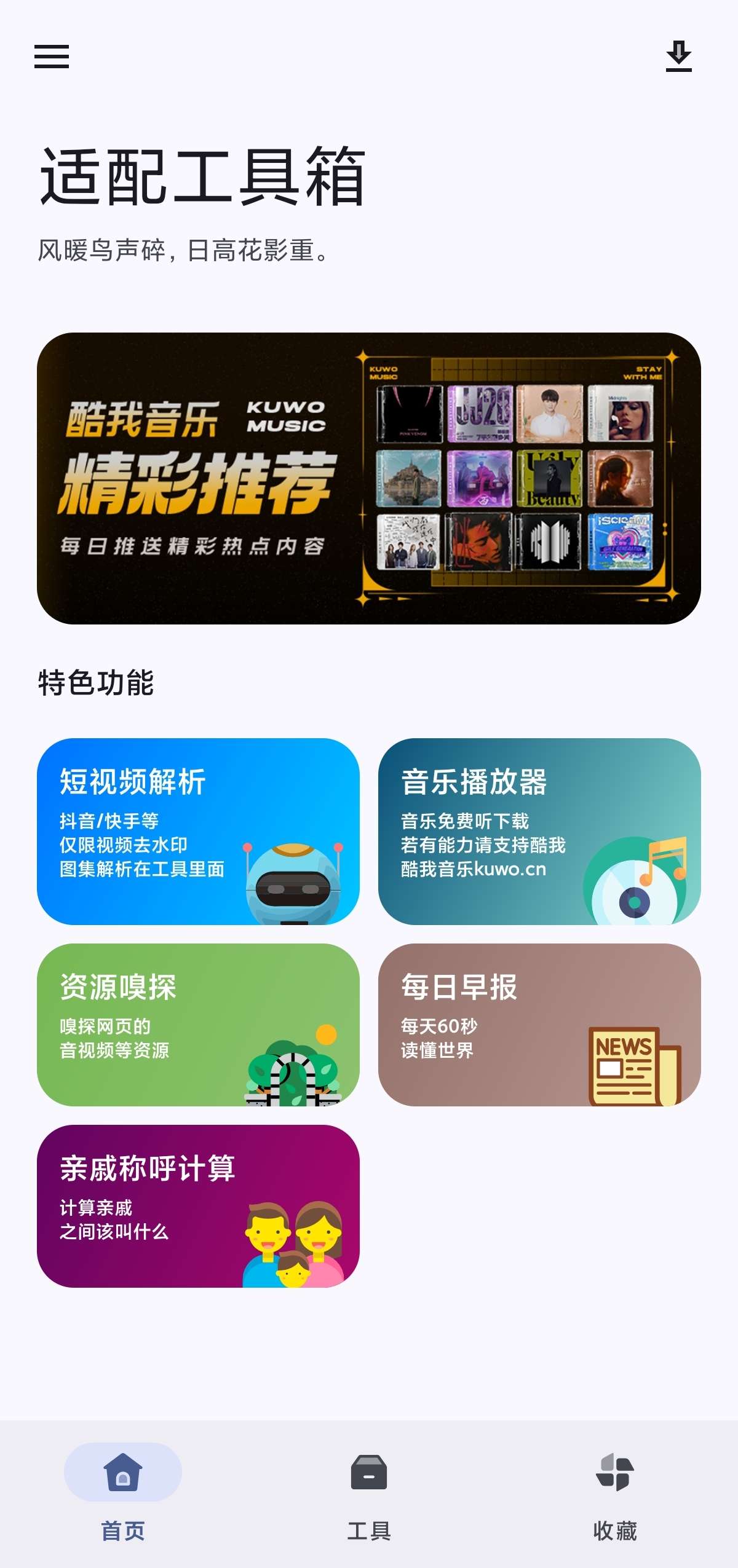Open the downloads icon
Viewport: 738px width, 1568px height.
(x=678, y=57)
